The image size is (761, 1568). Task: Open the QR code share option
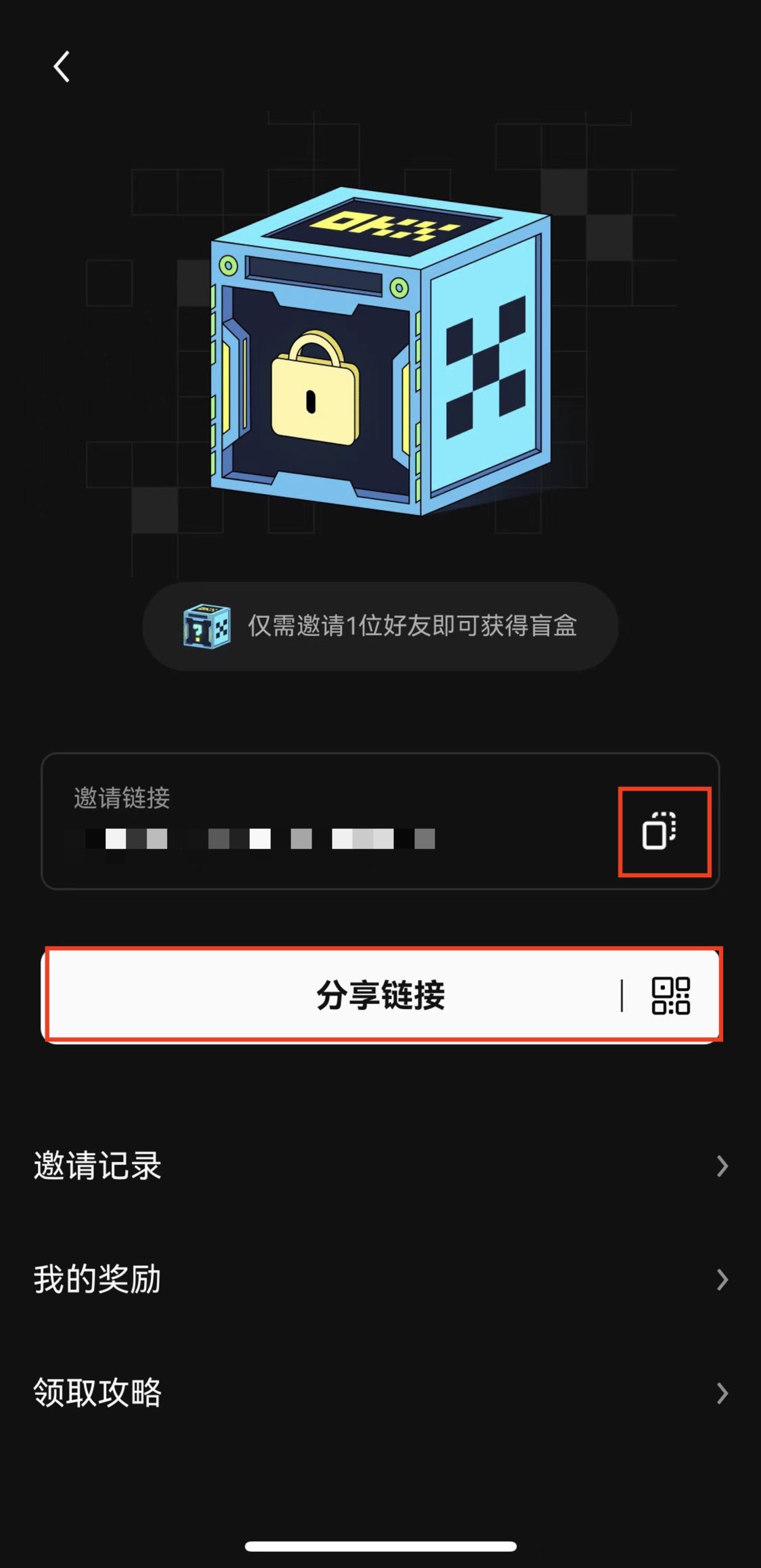point(670,996)
